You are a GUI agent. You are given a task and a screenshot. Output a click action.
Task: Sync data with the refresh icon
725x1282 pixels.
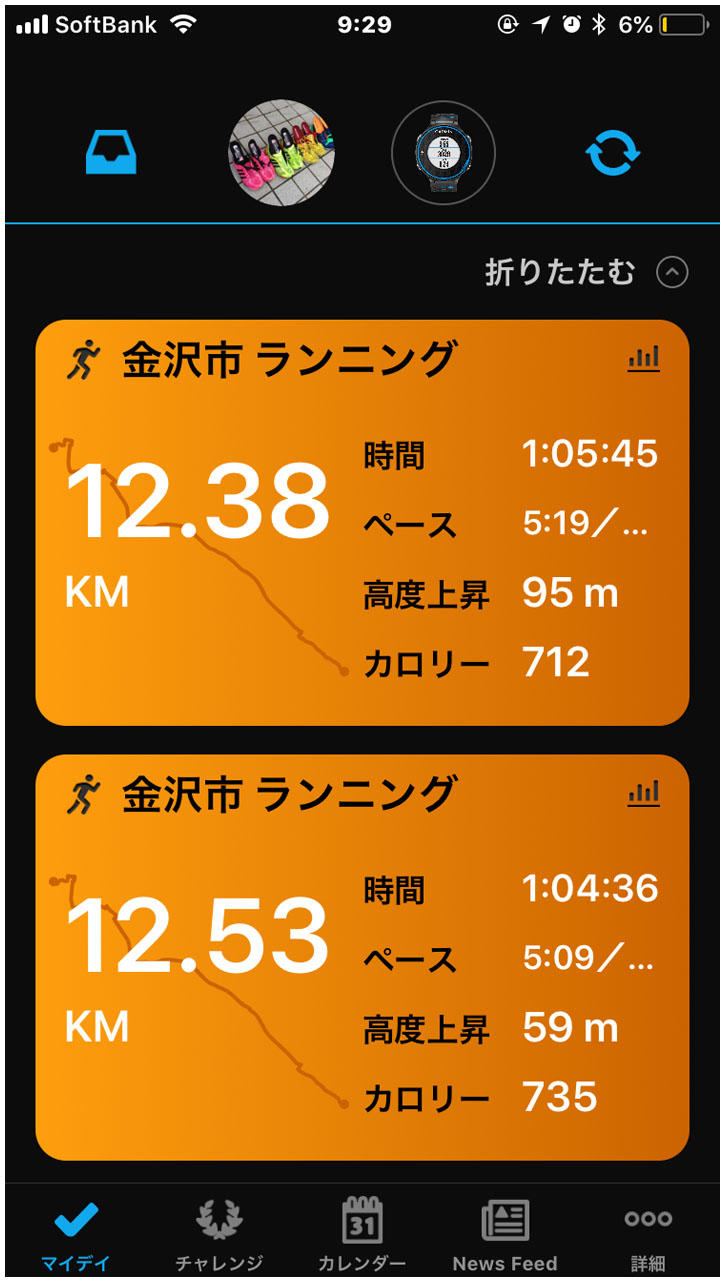tap(612, 153)
